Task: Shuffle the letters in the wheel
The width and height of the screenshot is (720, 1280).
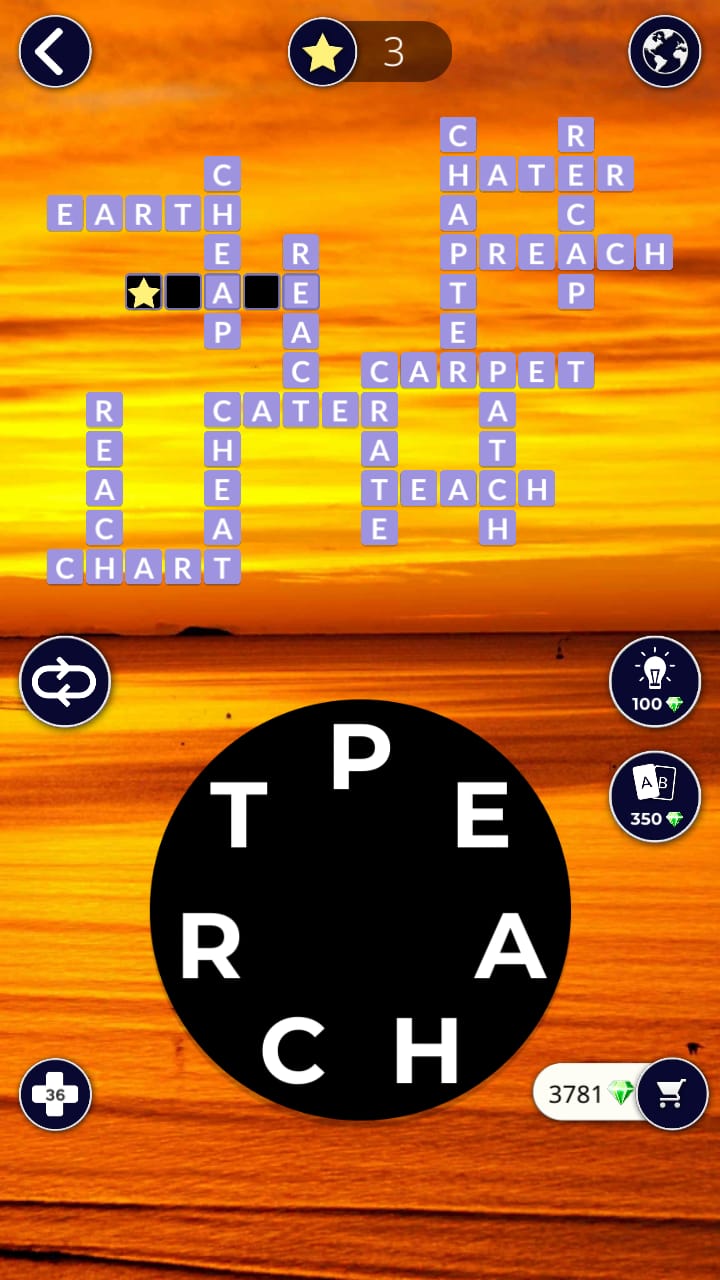Action: pyautogui.click(x=64, y=683)
